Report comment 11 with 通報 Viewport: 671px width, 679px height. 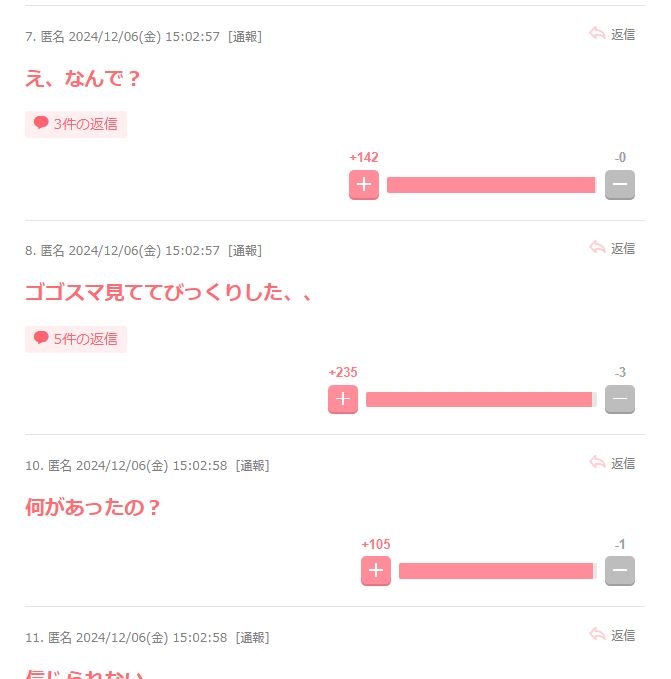click(x=252, y=638)
